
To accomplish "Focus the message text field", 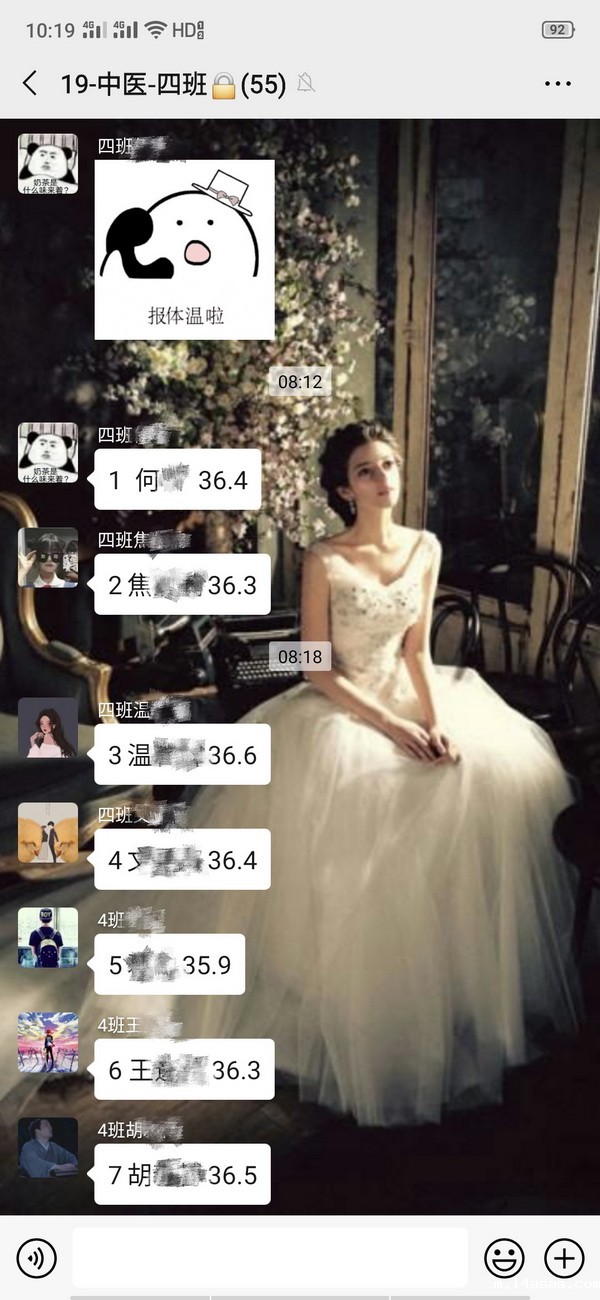I will coord(270,1258).
